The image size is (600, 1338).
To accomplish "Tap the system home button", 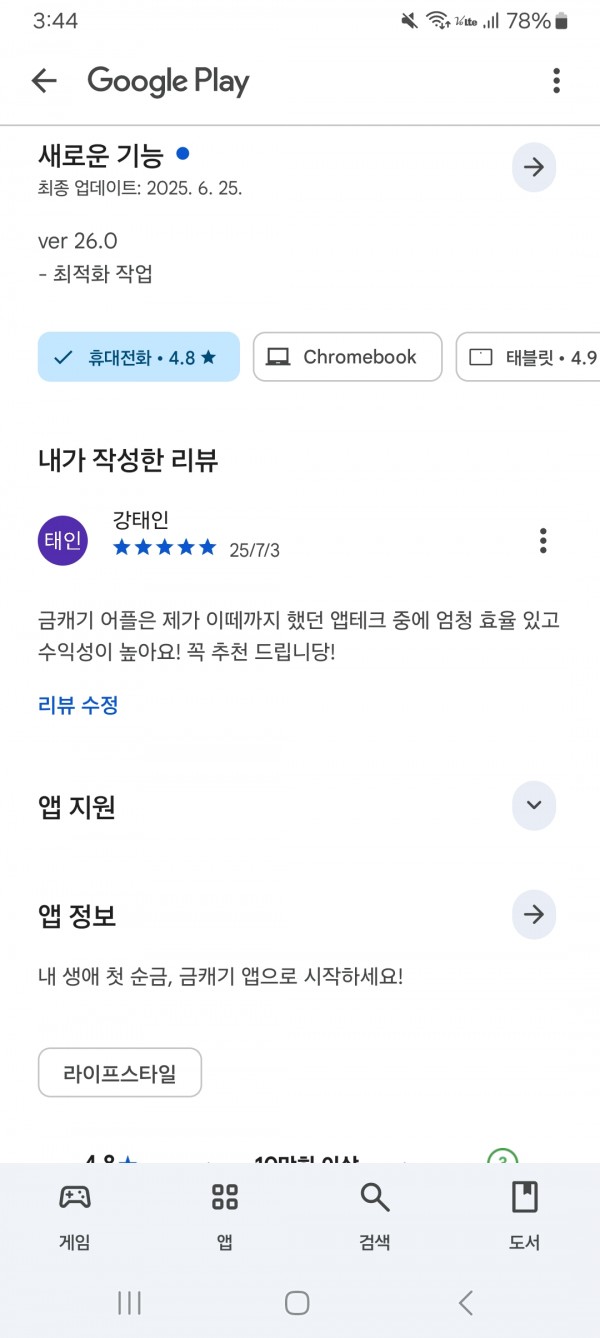I will (297, 1302).
